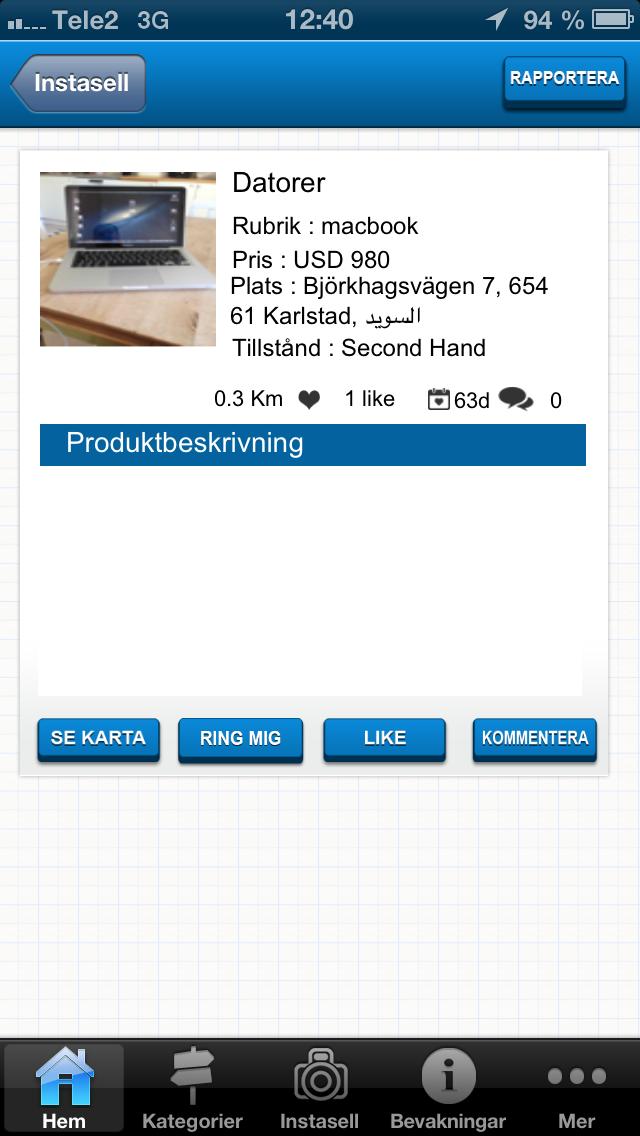
Task: Go back to Instasell
Action: pos(80,83)
